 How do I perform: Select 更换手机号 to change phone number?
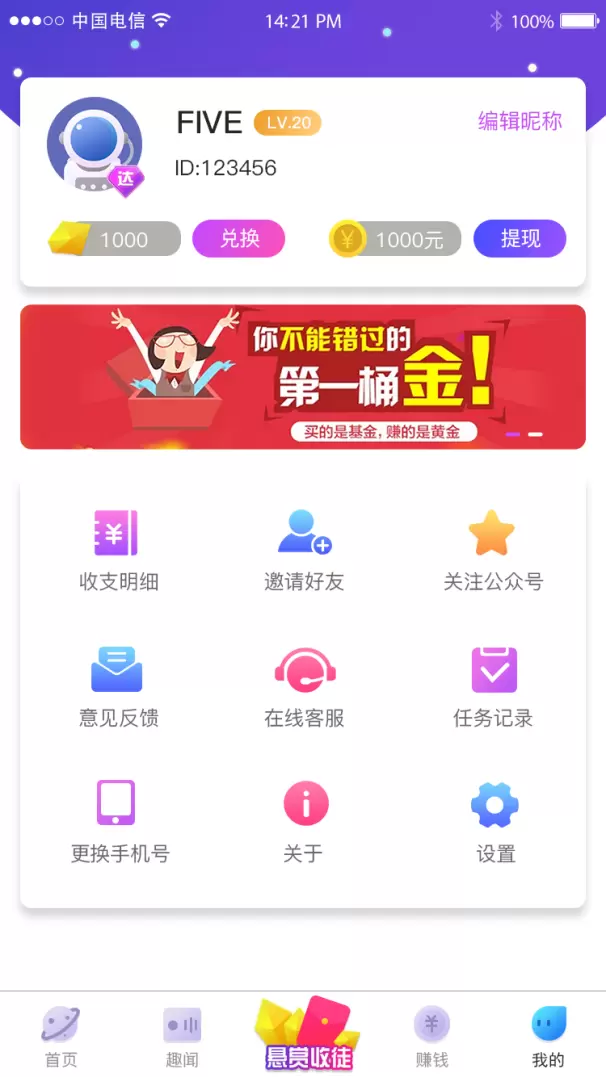point(118,822)
